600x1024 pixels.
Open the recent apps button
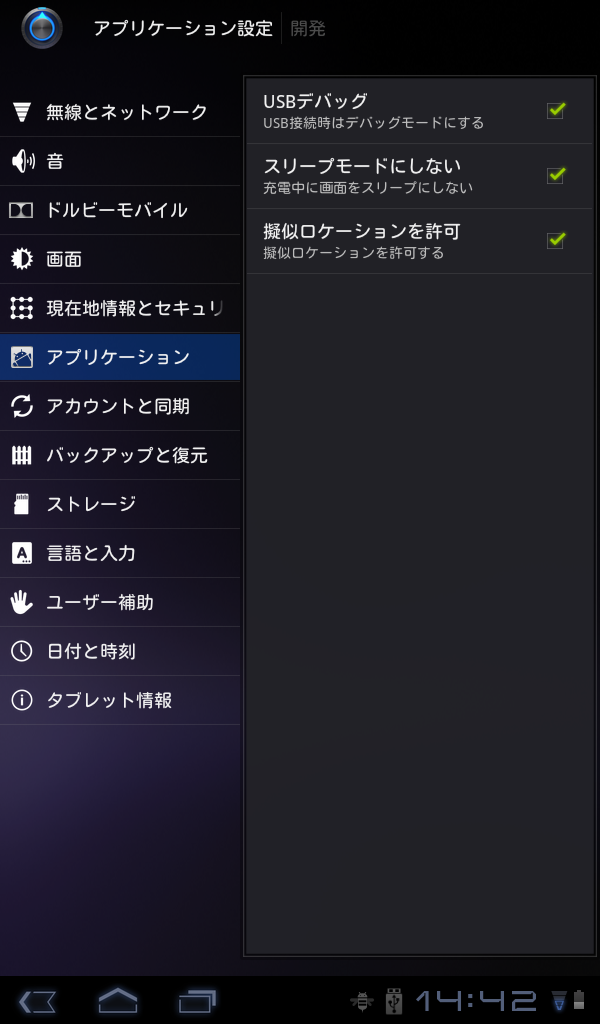click(197, 1001)
